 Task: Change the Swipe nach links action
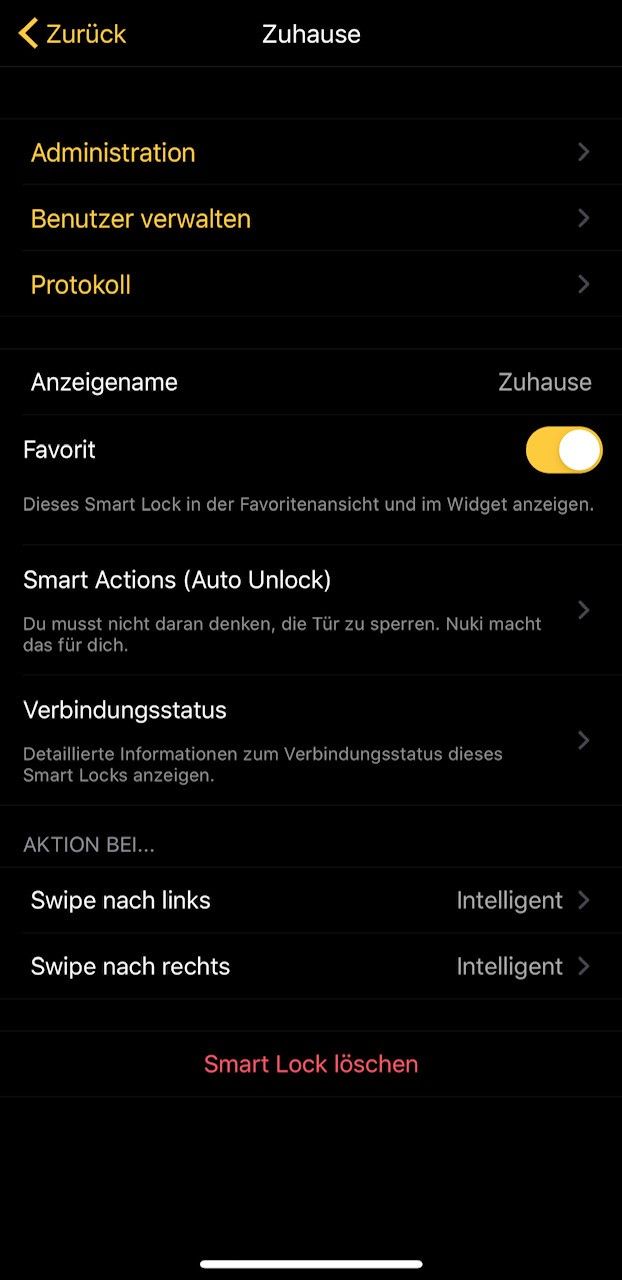pos(310,900)
